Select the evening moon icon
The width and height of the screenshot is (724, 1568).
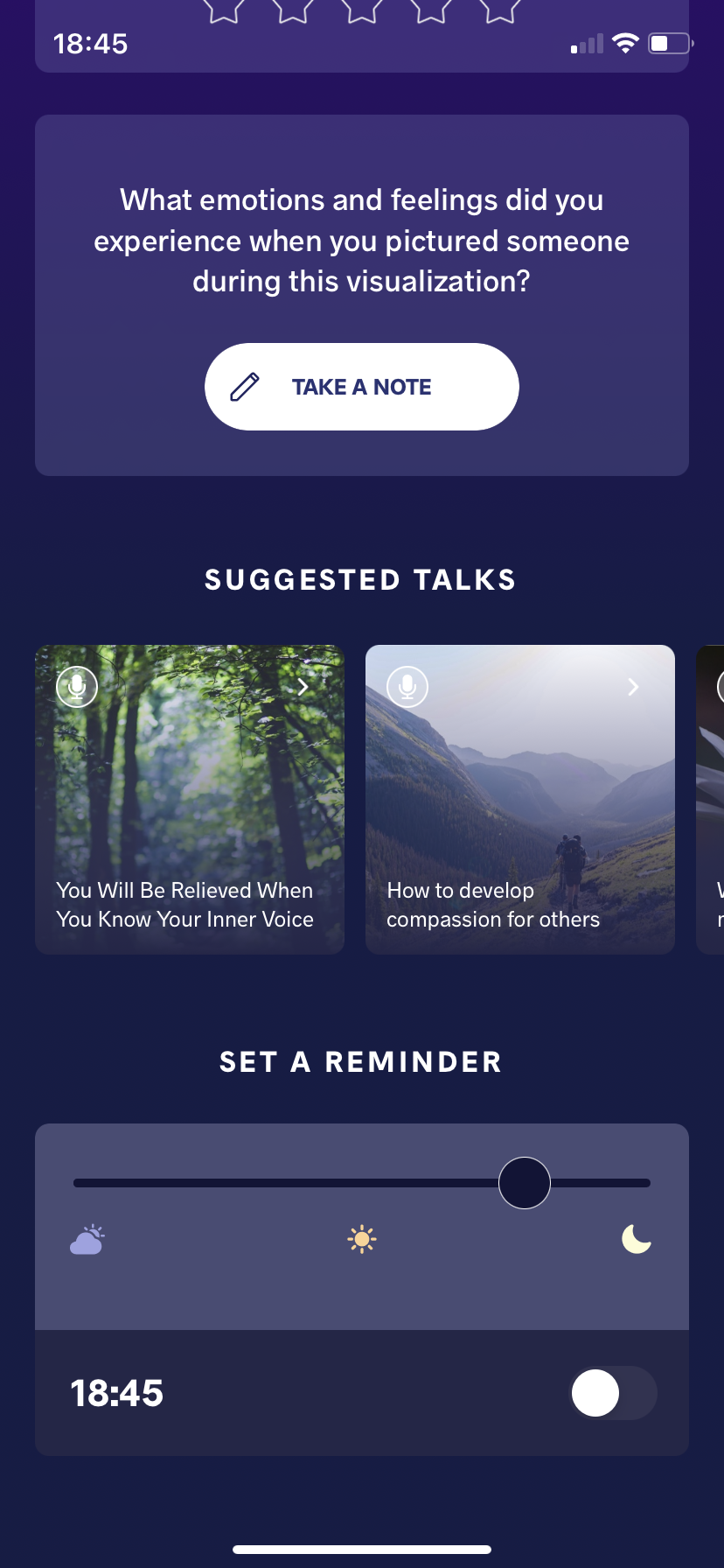637,1237
